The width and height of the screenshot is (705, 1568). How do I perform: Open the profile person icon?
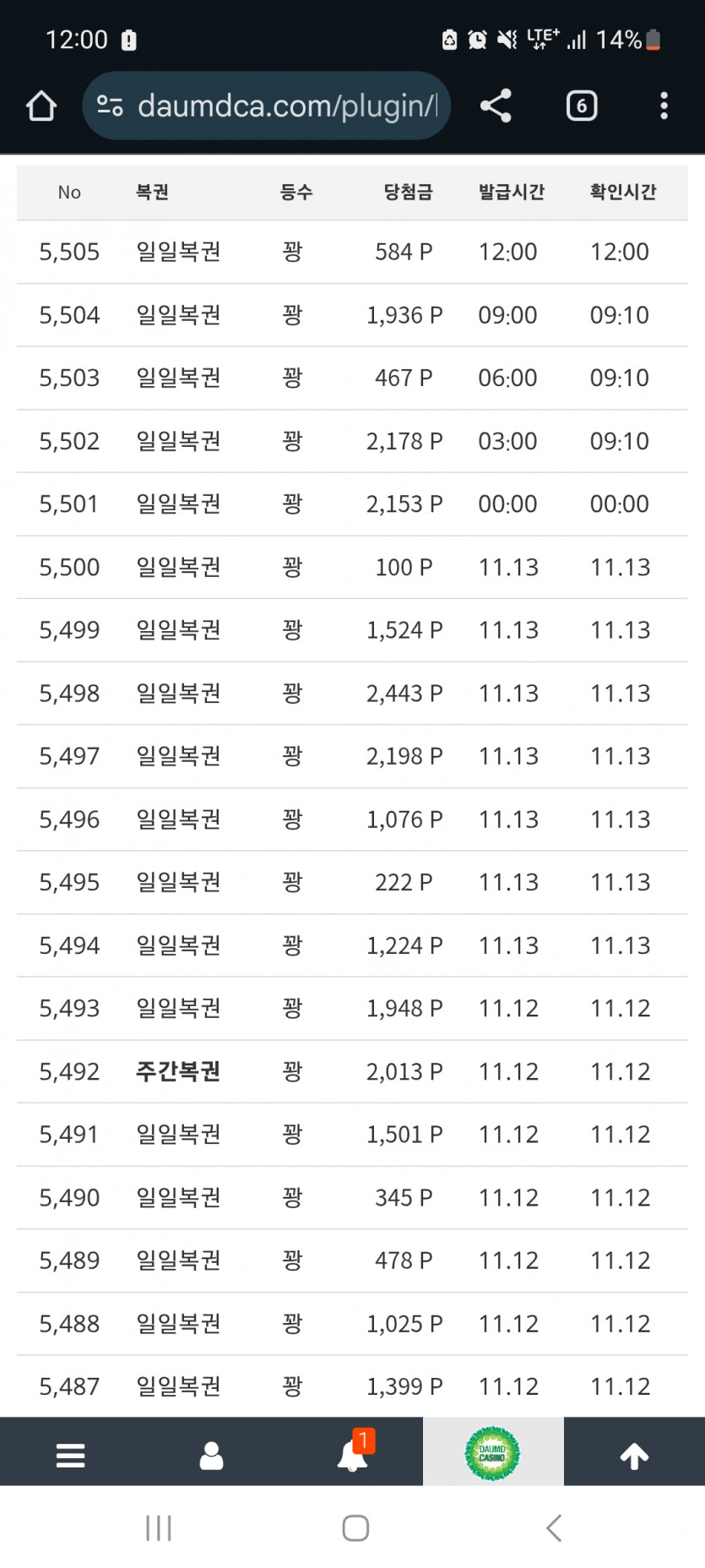[x=211, y=1453]
